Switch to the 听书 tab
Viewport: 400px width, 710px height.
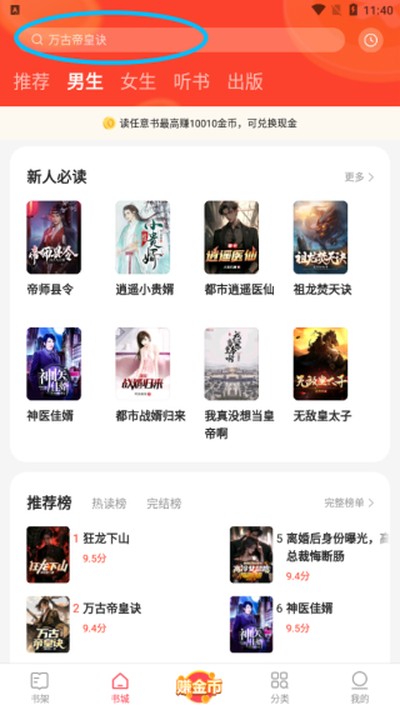[192, 82]
